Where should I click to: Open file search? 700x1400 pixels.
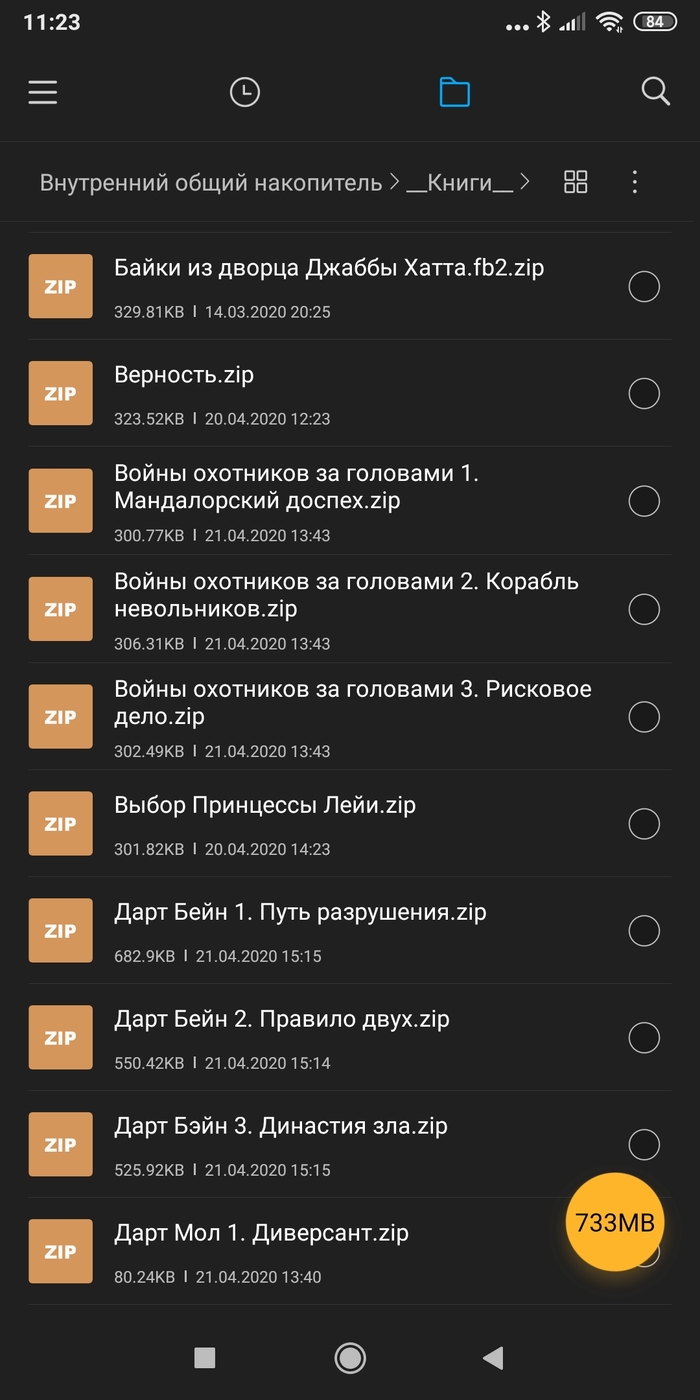pos(655,92)
